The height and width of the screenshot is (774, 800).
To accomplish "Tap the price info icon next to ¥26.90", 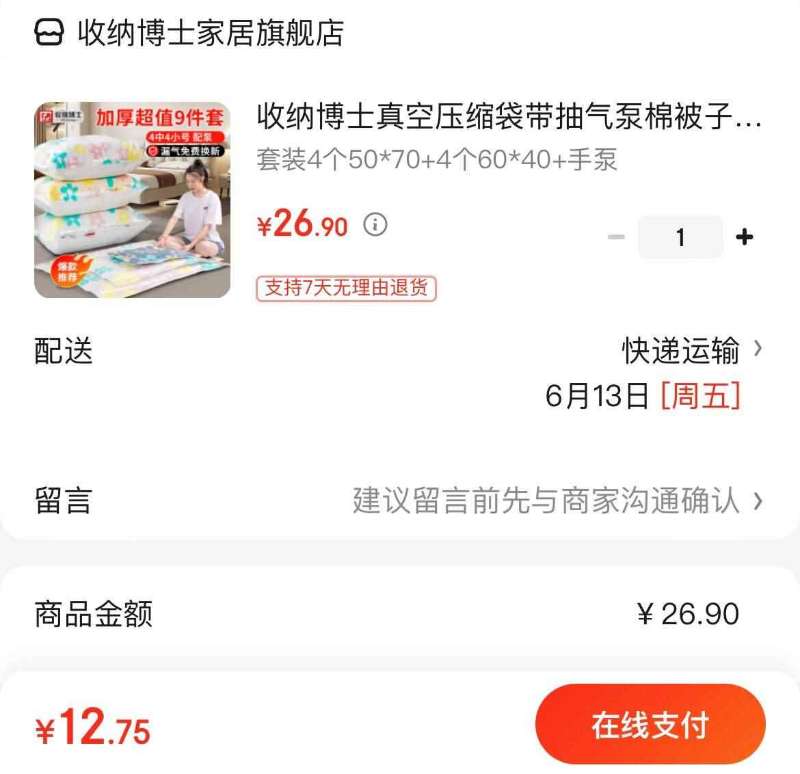I will 375,225.
